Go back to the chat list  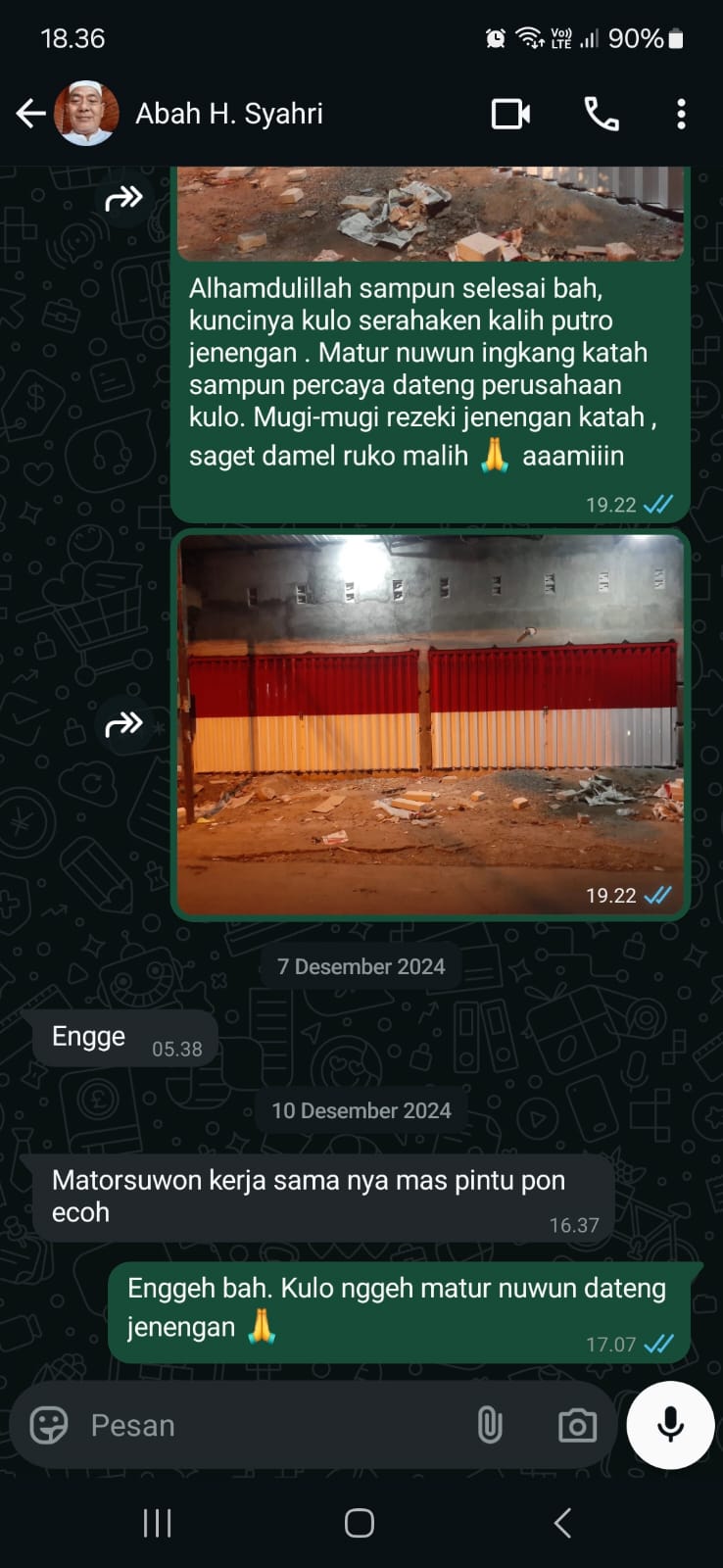coord(30,115)
